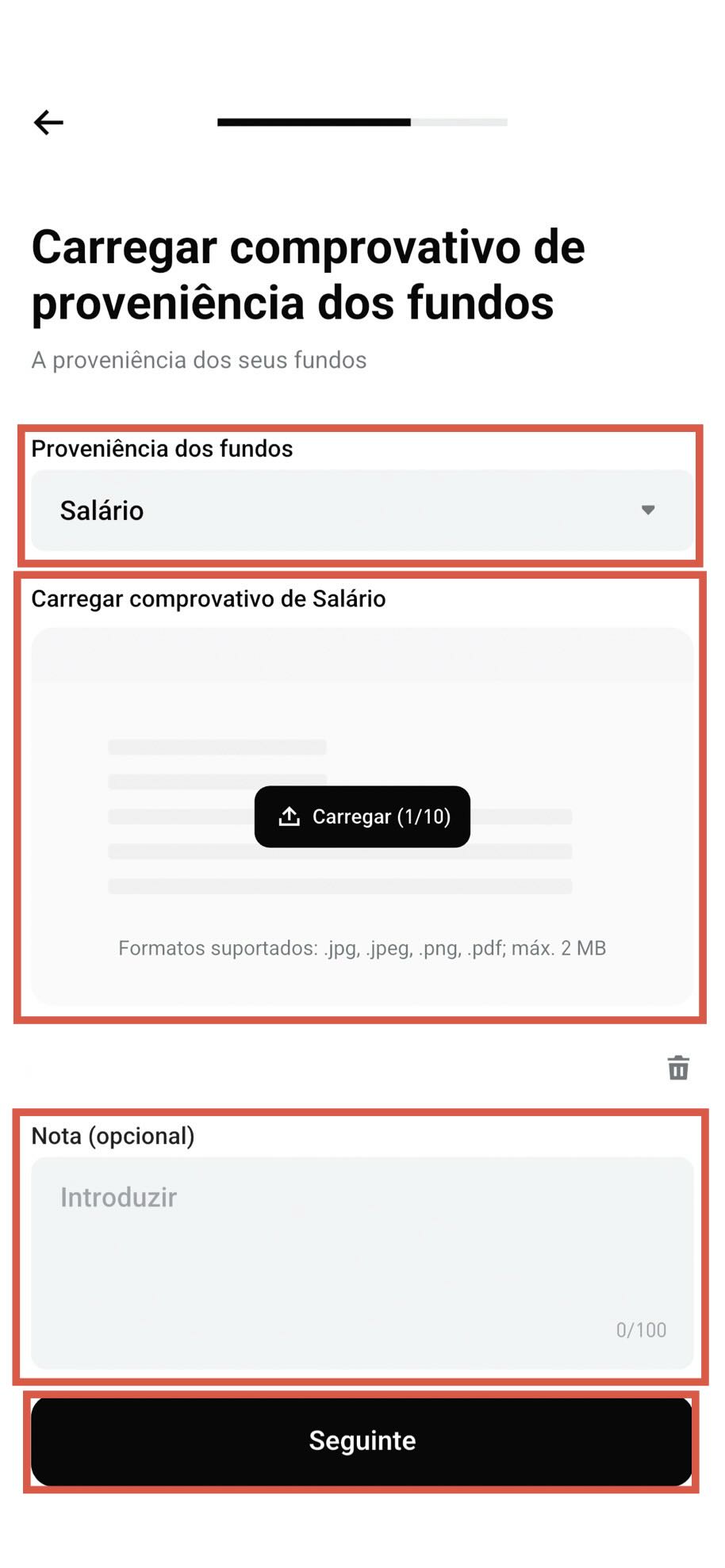Click the 0/100 character counter
Screen dimensions: 725x1568
641,1330
